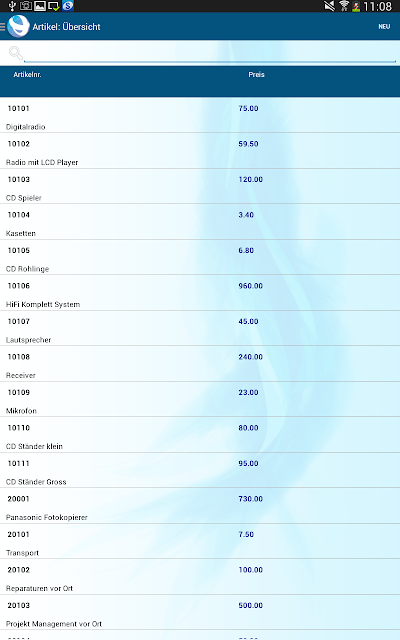Open article 10106 HiFi Komplett System
This screenshot has height=640, width=400.
200,293
